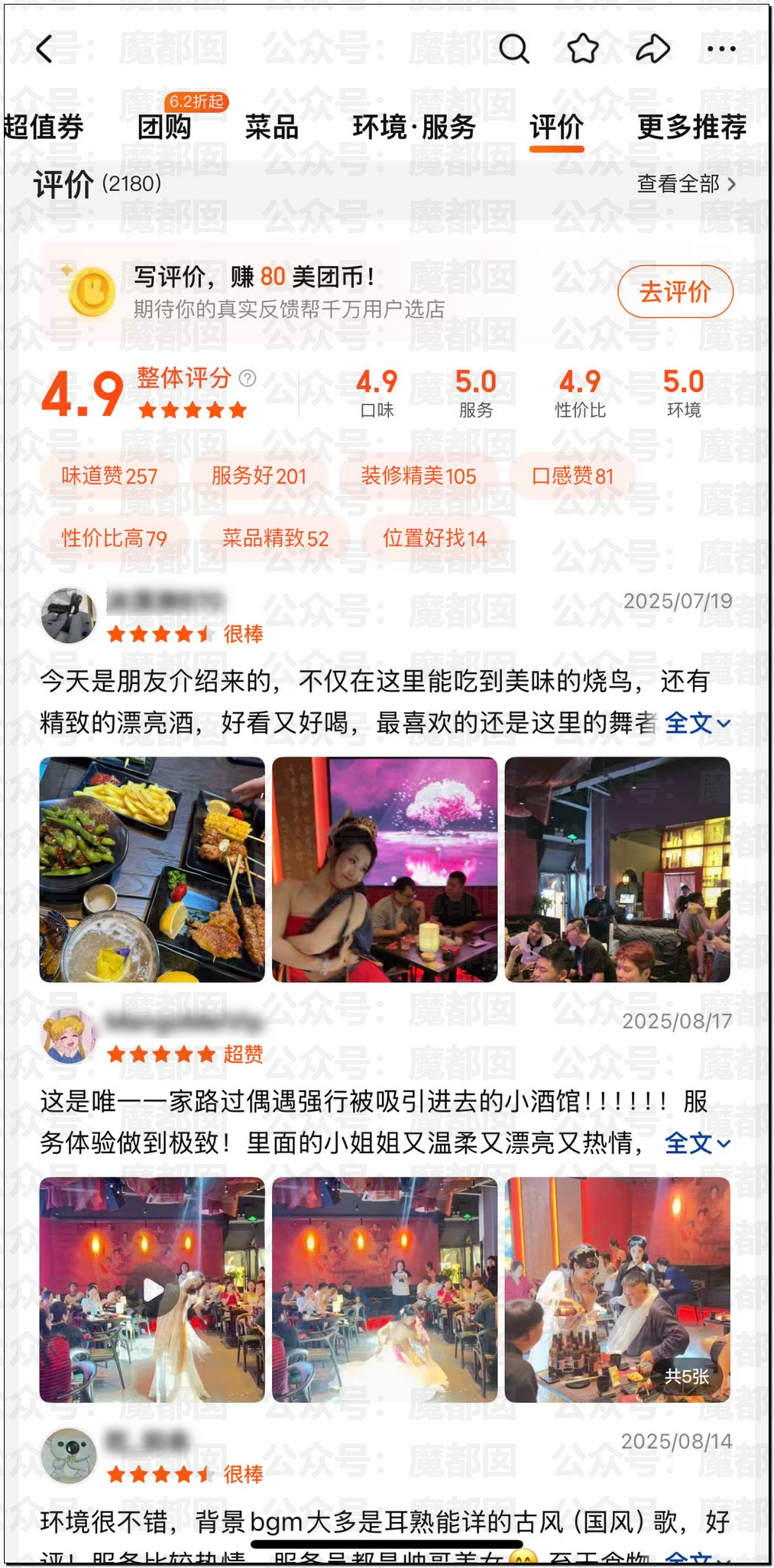Image resolution: width=774 pixels, height=1568 pixels.
Task: View all reviews via 查看全部
Action: click(x=685, y=184)
